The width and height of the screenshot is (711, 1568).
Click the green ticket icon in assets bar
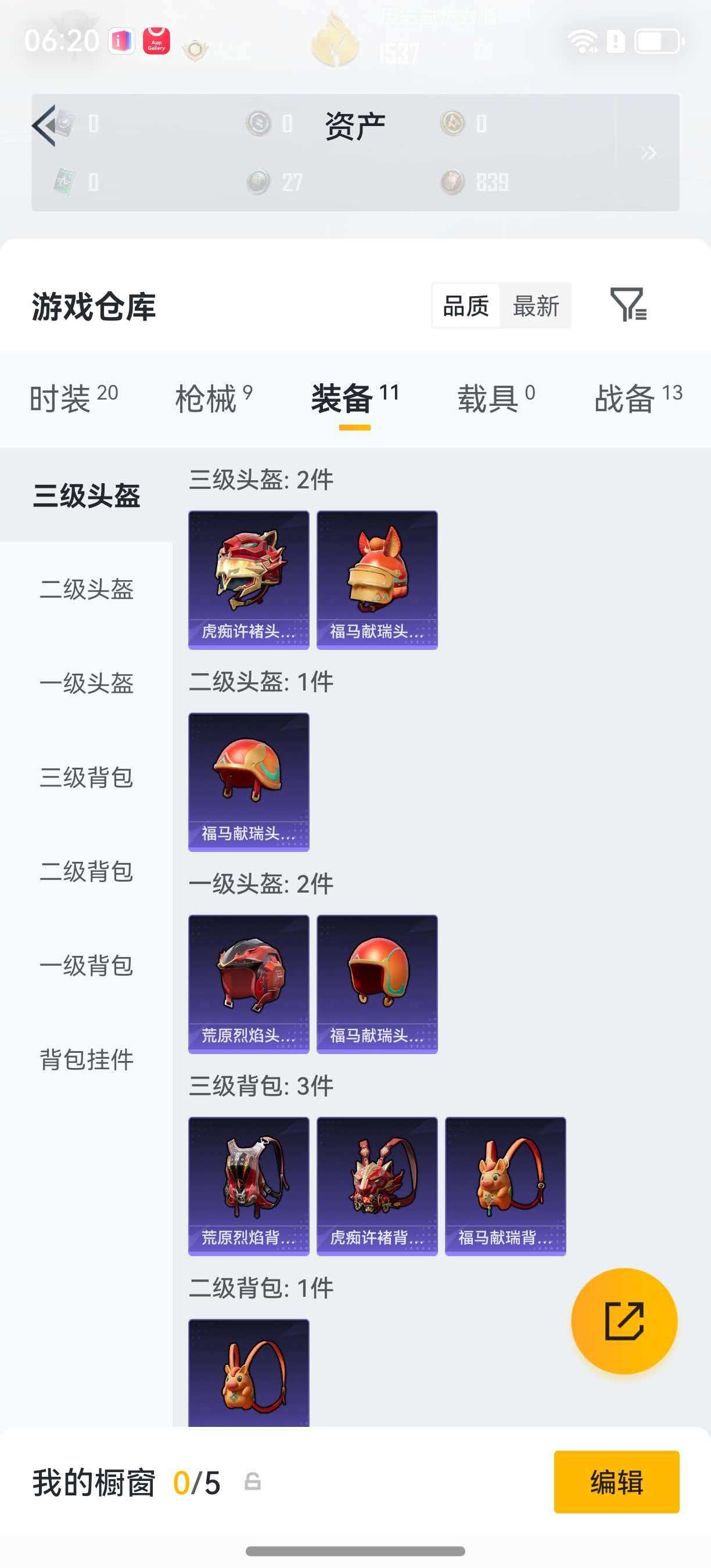(x=67, y=181)
